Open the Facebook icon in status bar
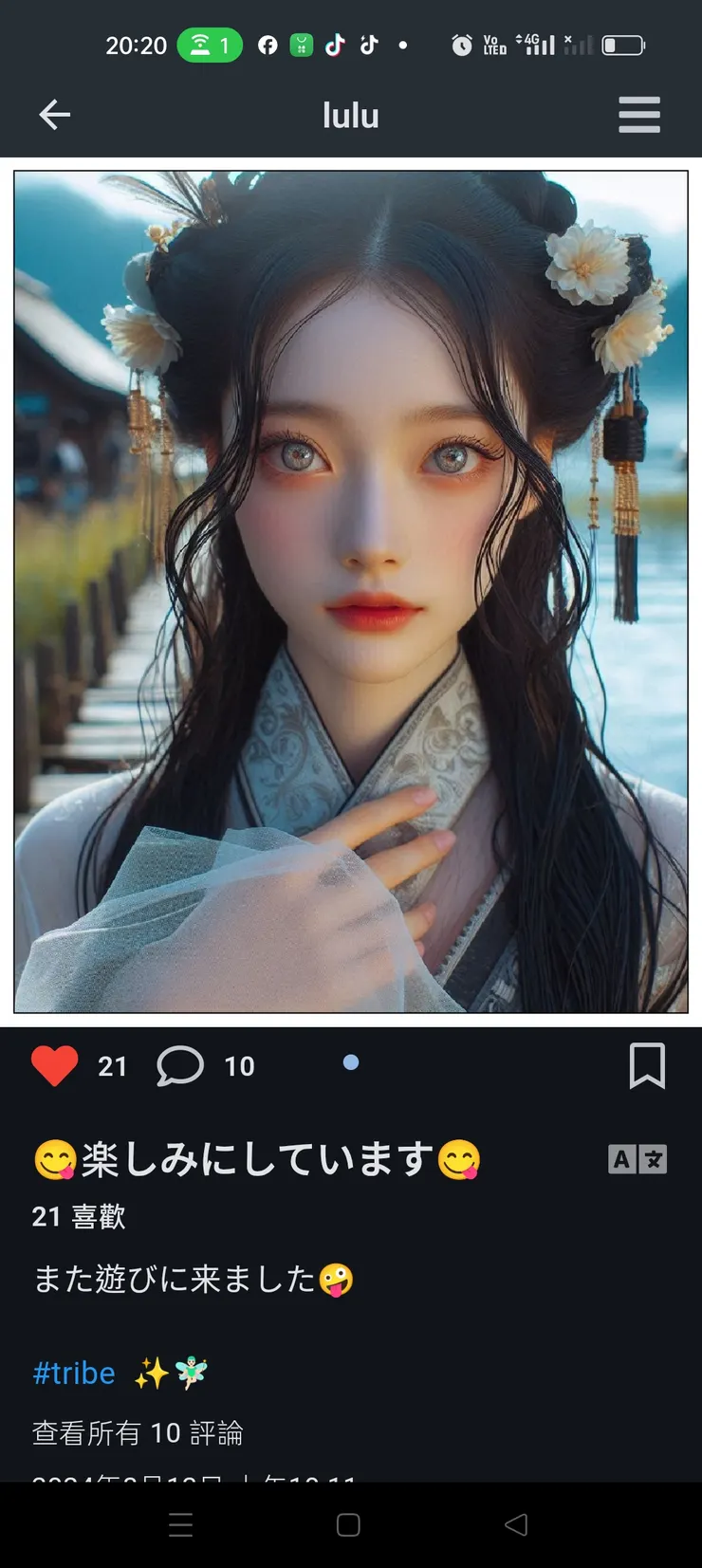This screenshot has height=1568, width=702. point(267,44)
